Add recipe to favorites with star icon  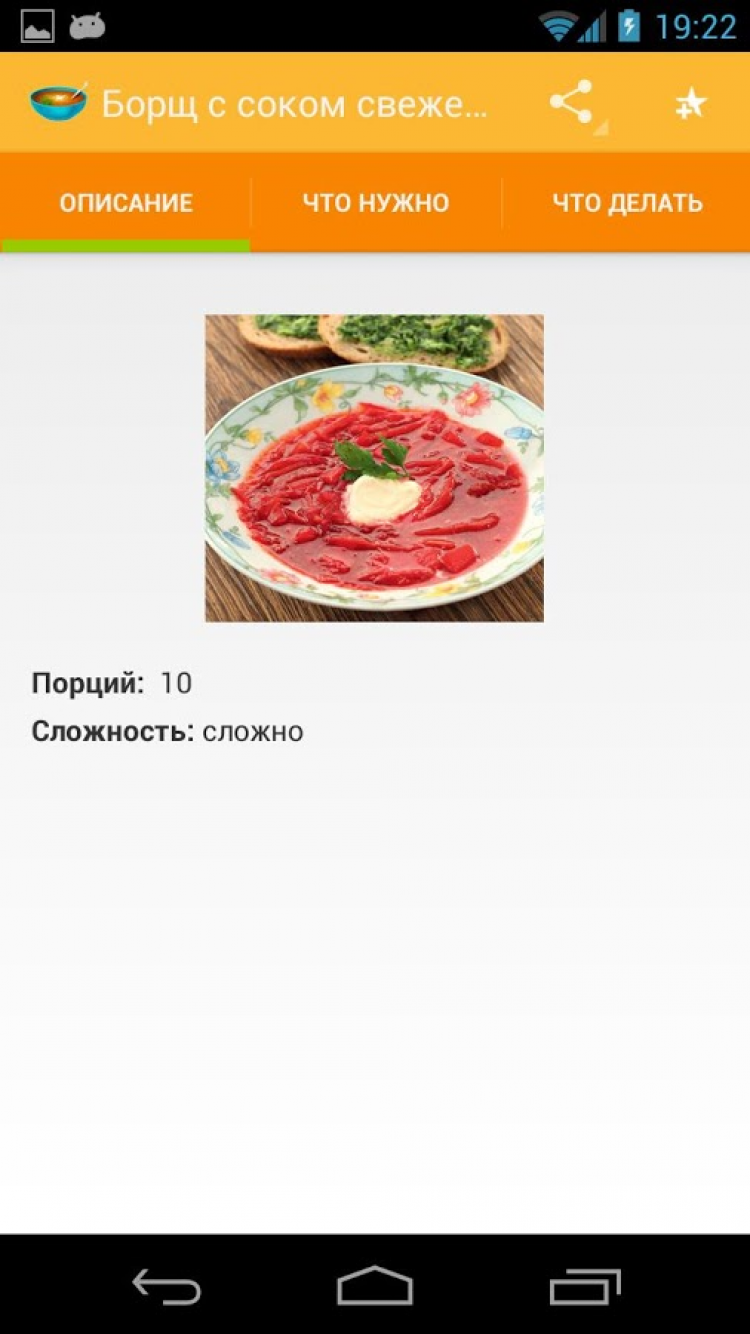tap(690, 103)
